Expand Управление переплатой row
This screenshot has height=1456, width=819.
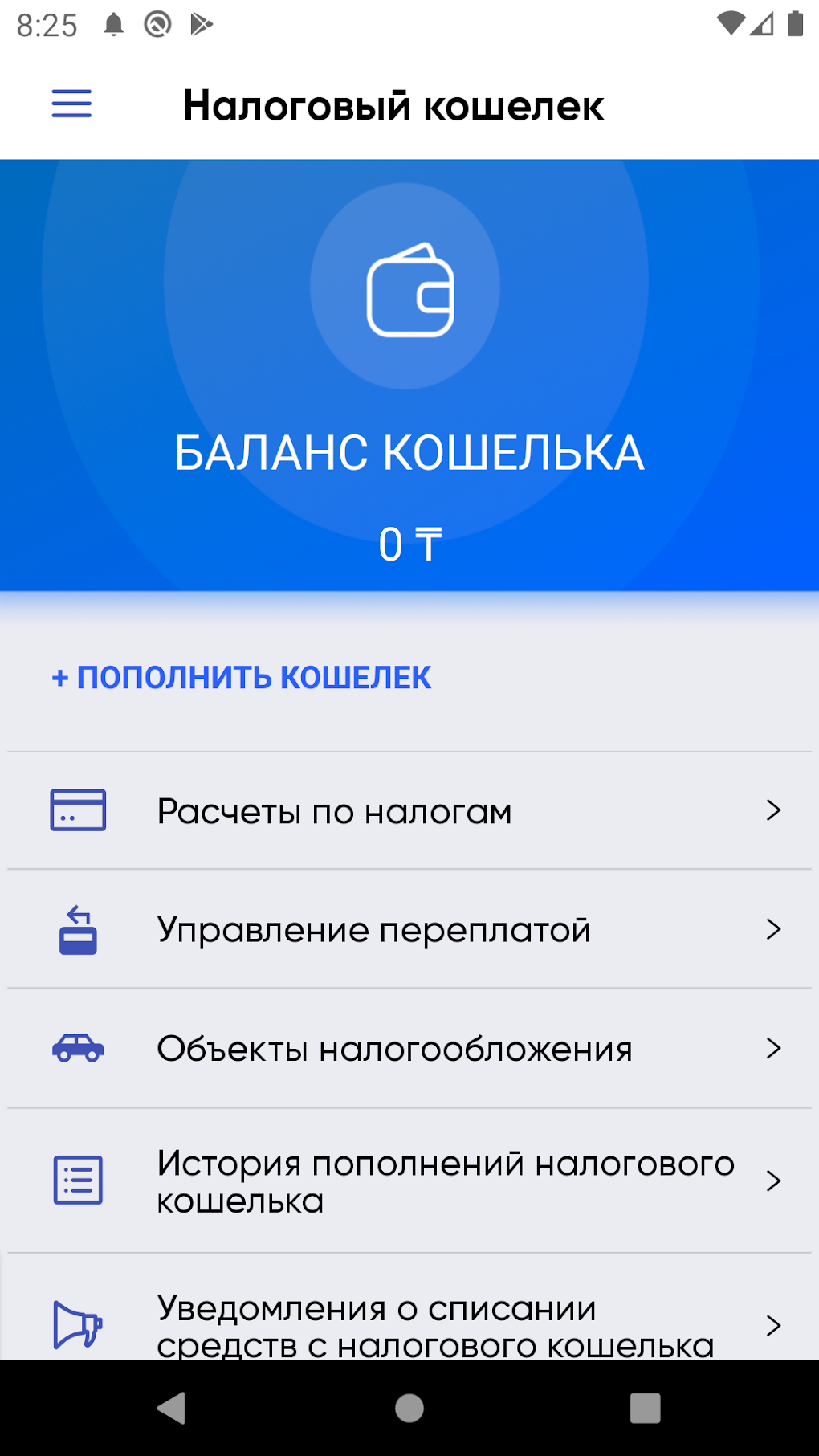point(773,929)
